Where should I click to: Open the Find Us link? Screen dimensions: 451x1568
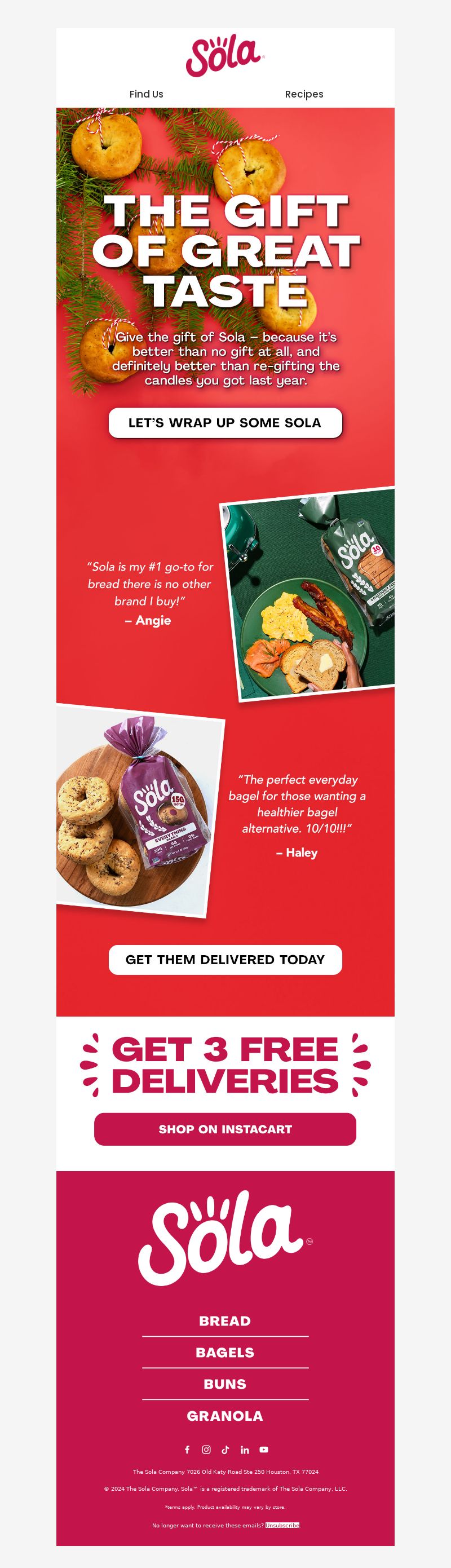[x=146, y=94]
